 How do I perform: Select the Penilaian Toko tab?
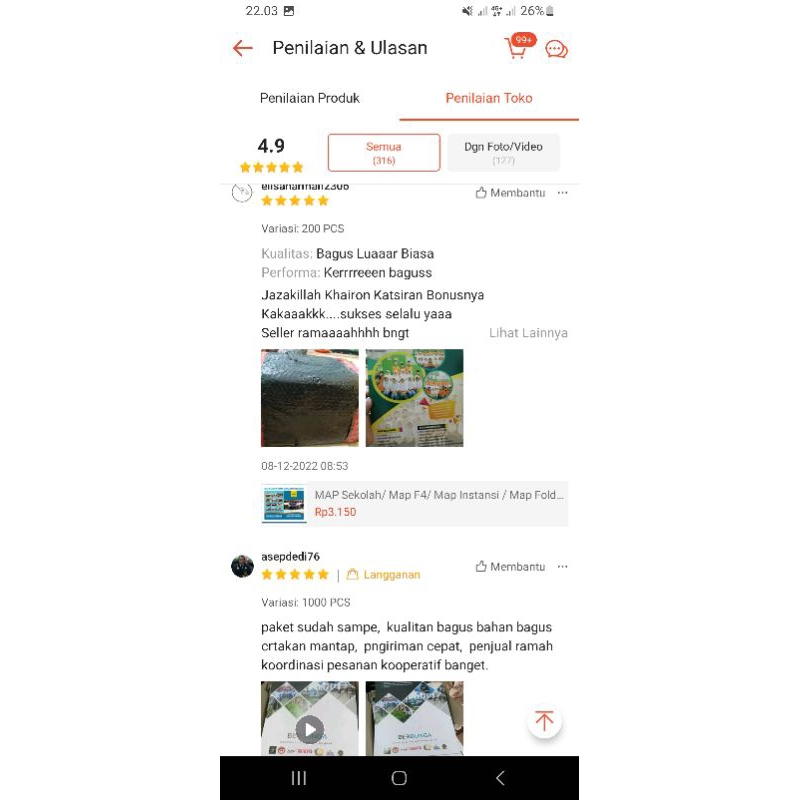pyautogui.click(x=489, y=98)
